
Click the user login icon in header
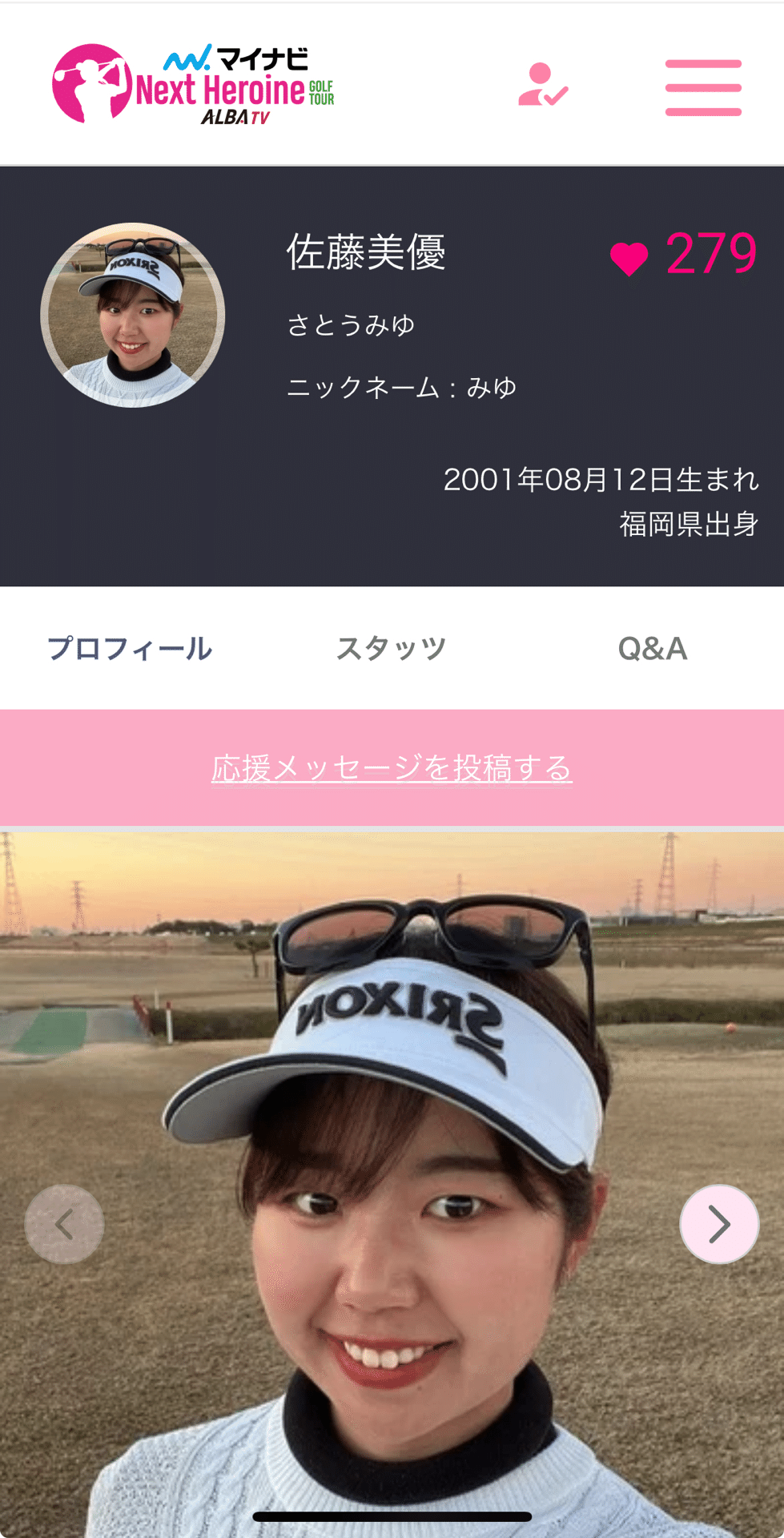tap(542, 86)
